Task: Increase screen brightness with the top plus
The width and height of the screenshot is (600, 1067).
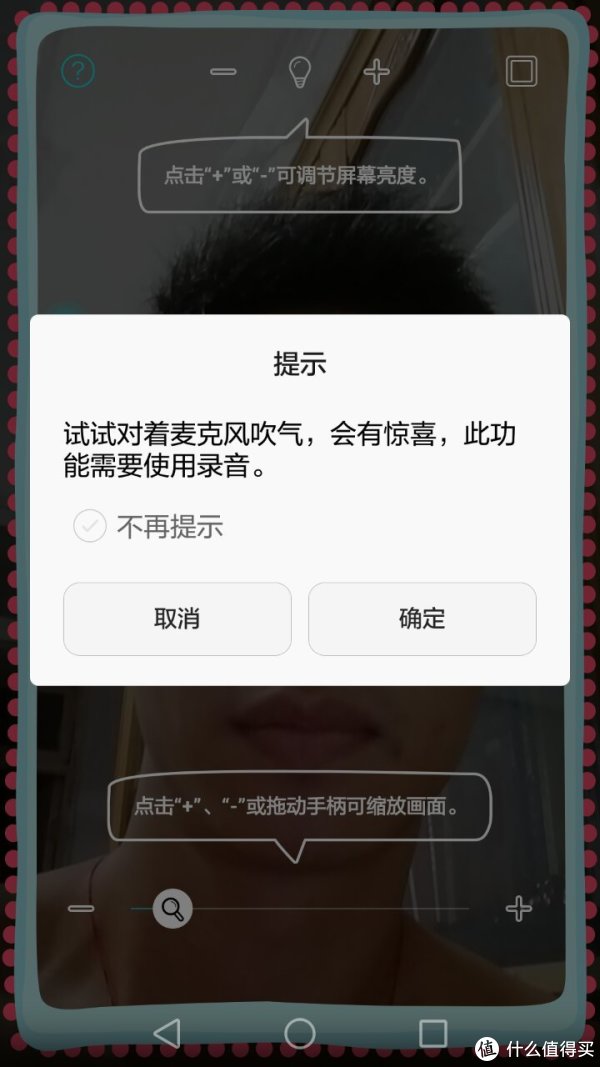Action: 376,71
